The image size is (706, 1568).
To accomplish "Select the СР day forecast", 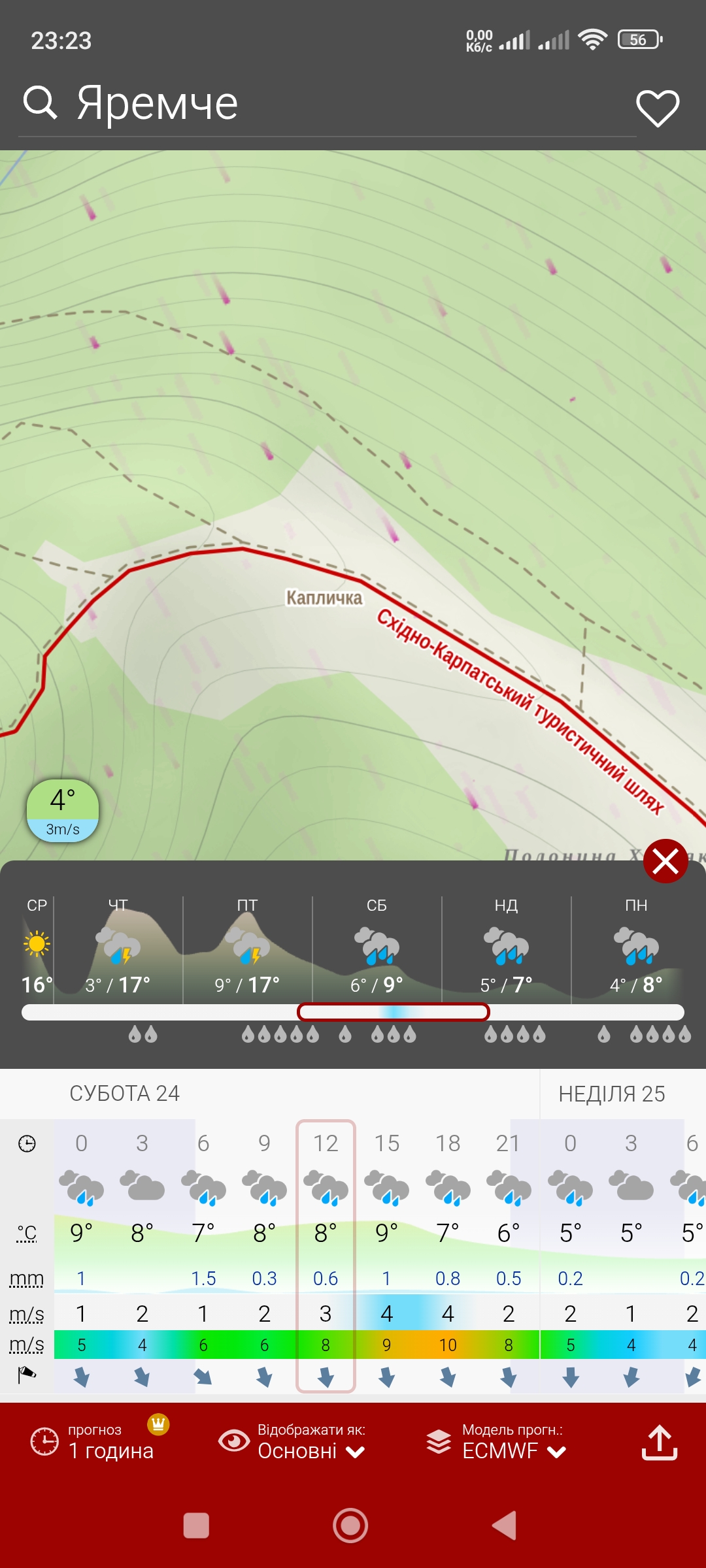I will click(37, 948).
